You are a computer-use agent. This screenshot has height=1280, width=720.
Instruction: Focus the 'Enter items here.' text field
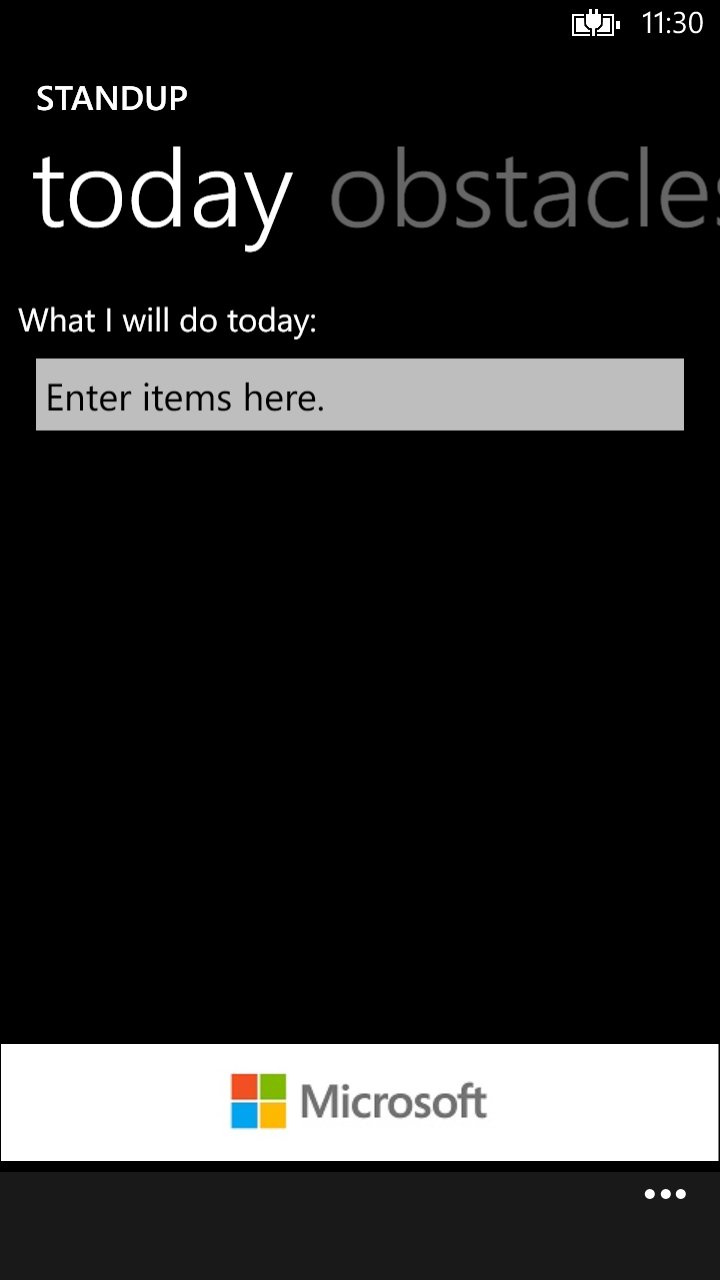point(360,395)
